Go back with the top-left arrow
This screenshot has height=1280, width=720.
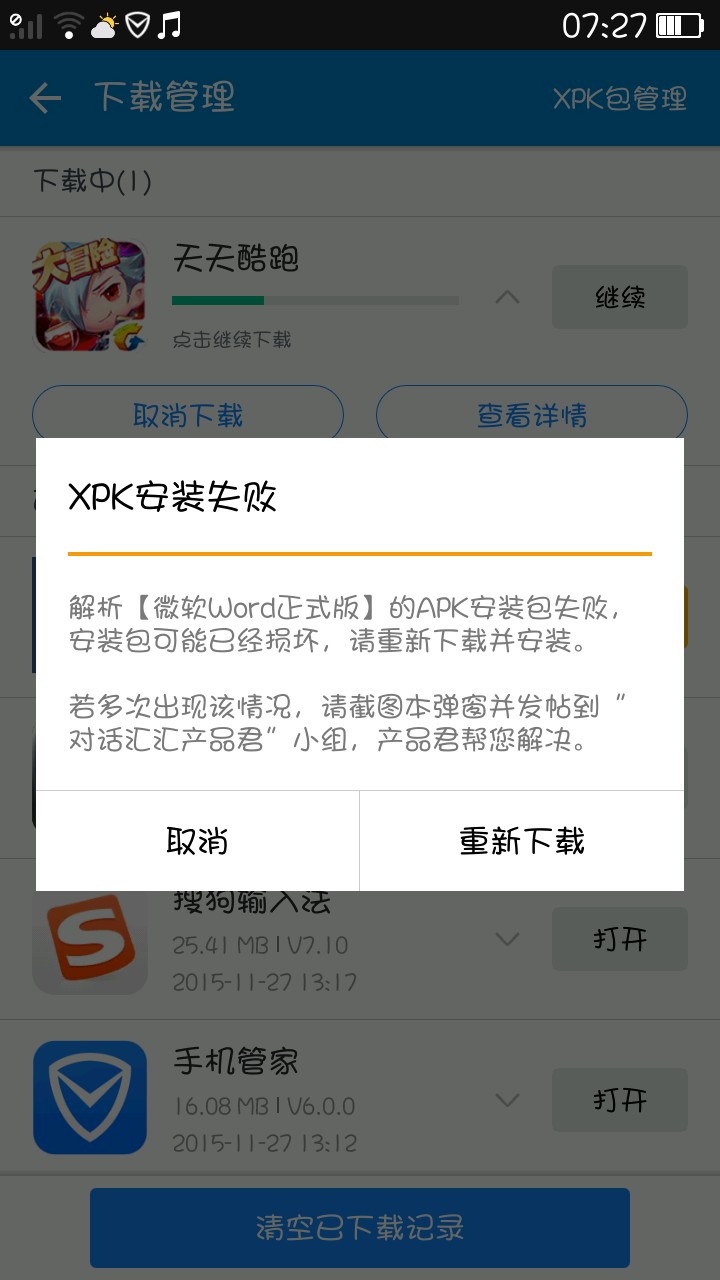45,98
